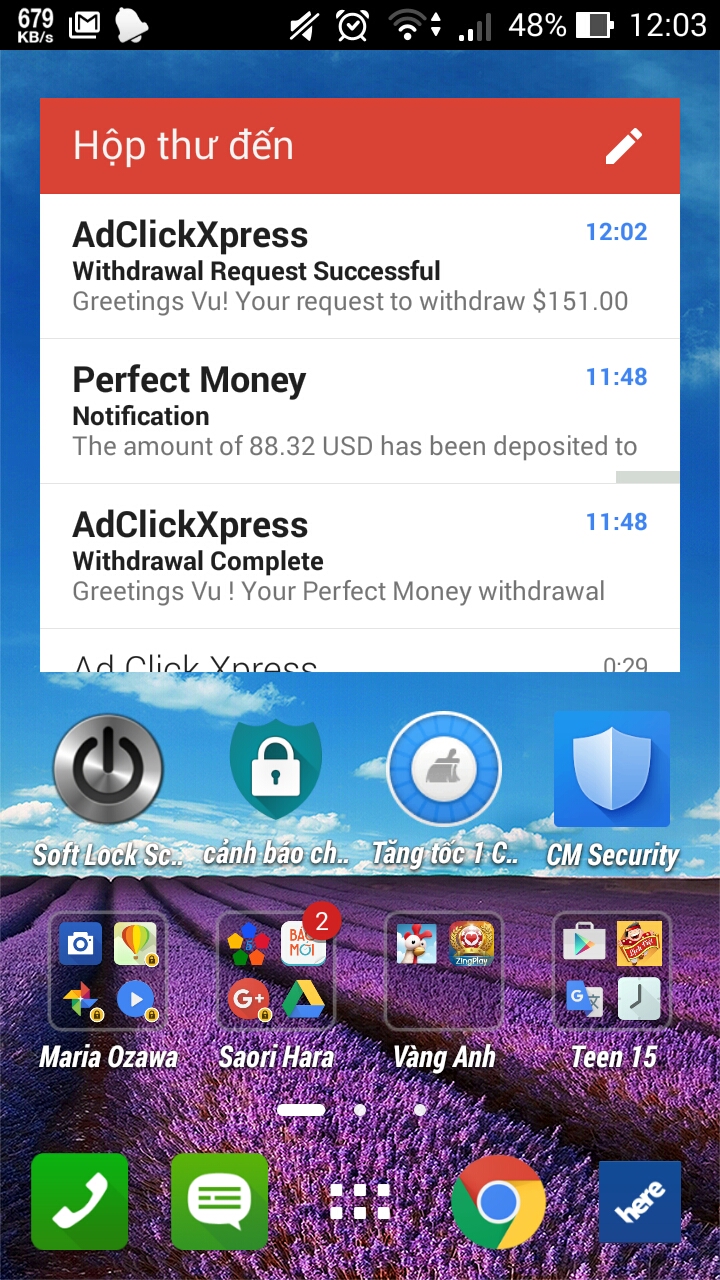Open the Saori Hara folder
720x1280 pixels.
(276, 971)
